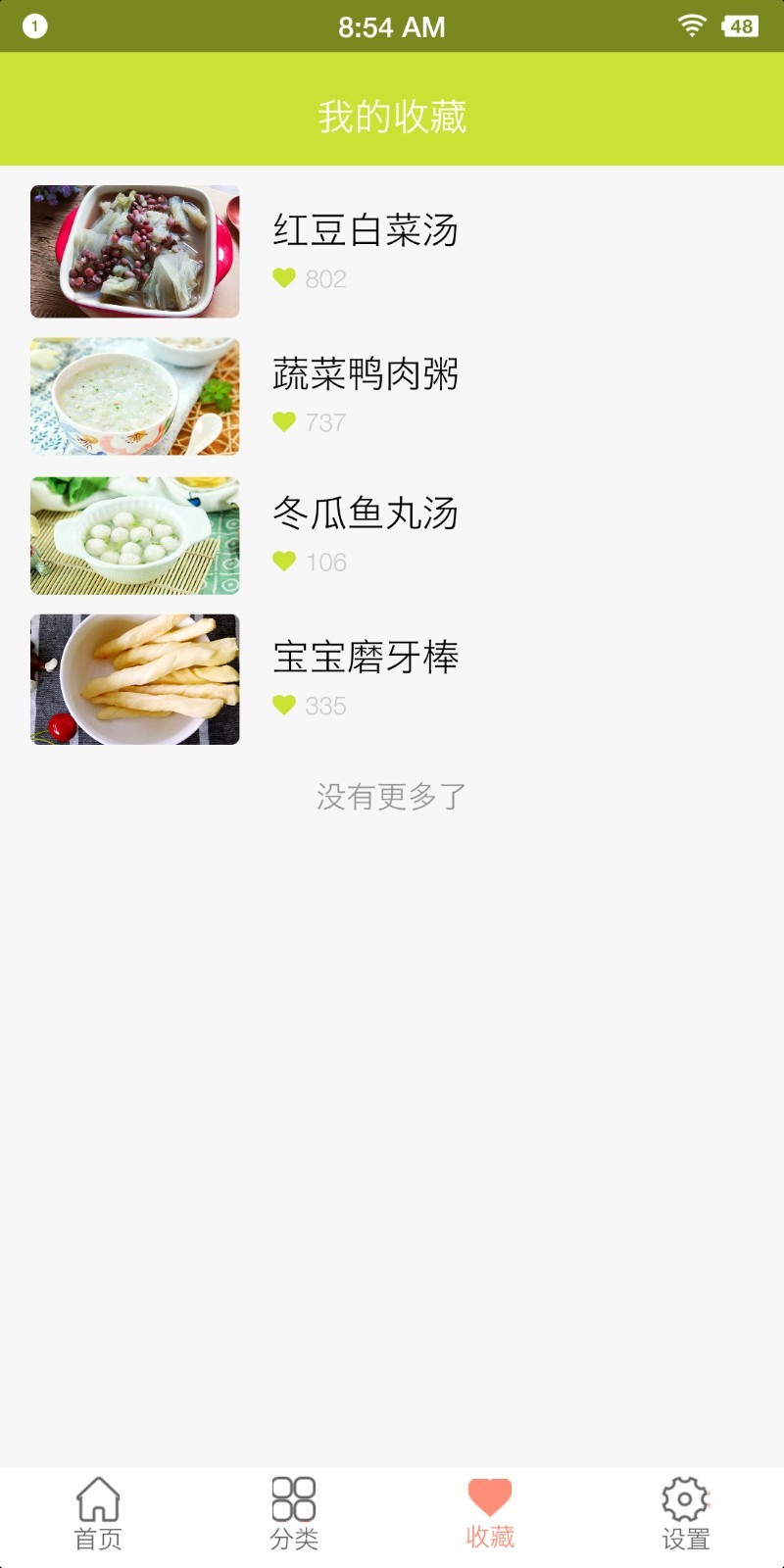784x1568 pixels.
Task: Tap the 没有更多了 text
Action: pos(392,796)
